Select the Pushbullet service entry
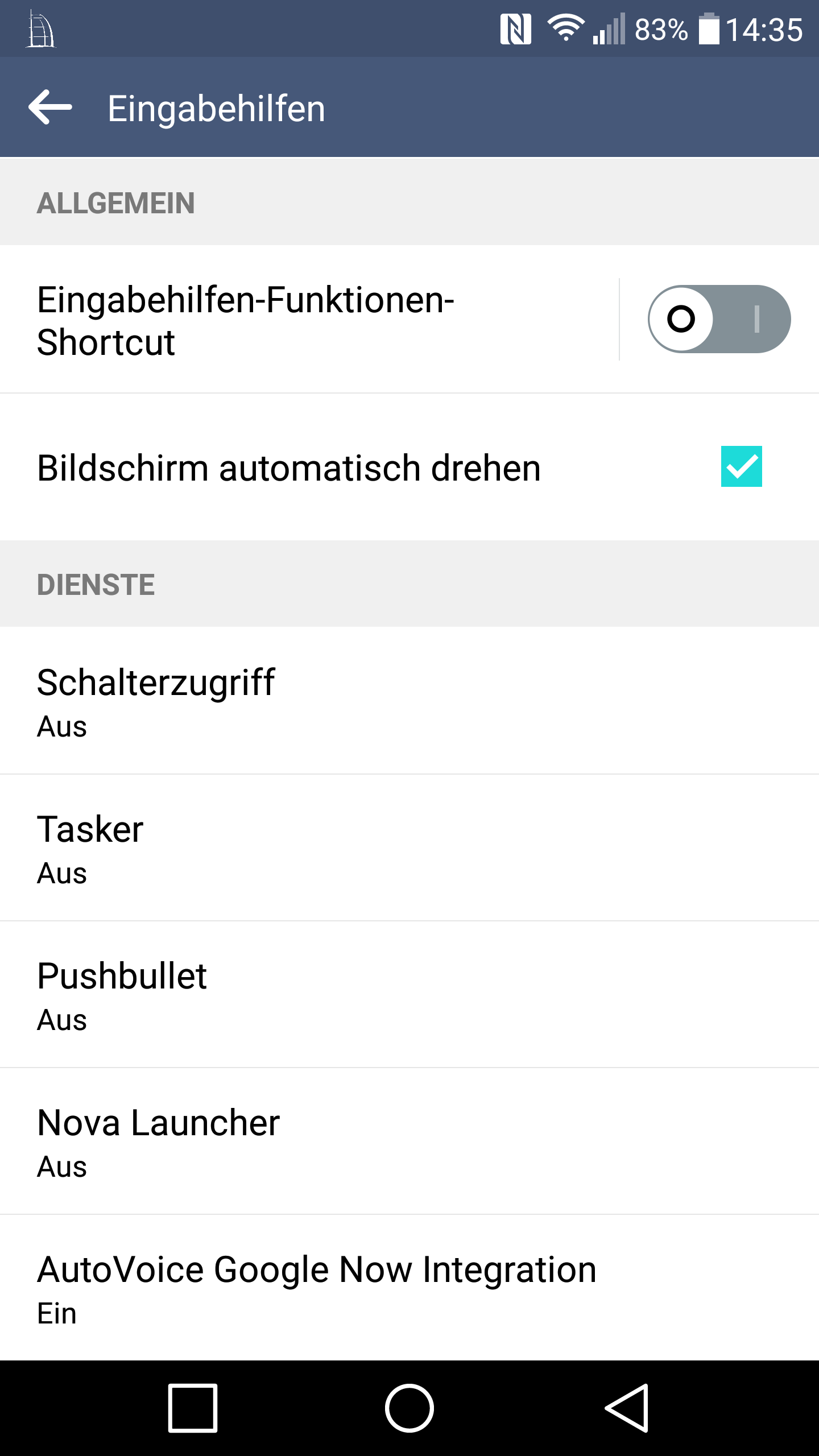The height and width of the screenshot is (1456, 819). click(x=409, y=994)
